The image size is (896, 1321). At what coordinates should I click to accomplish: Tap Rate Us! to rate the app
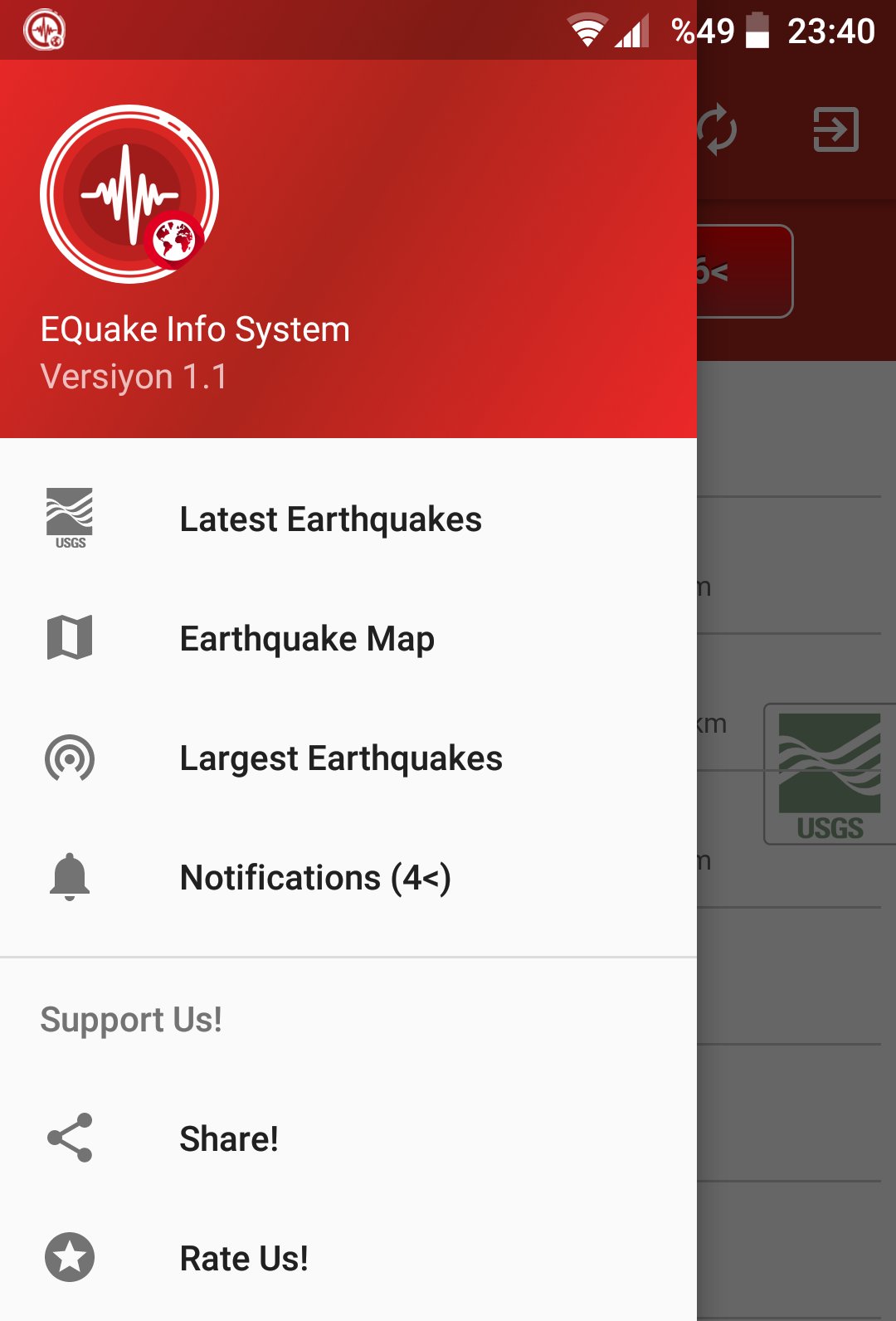[x=244, y=1258]
